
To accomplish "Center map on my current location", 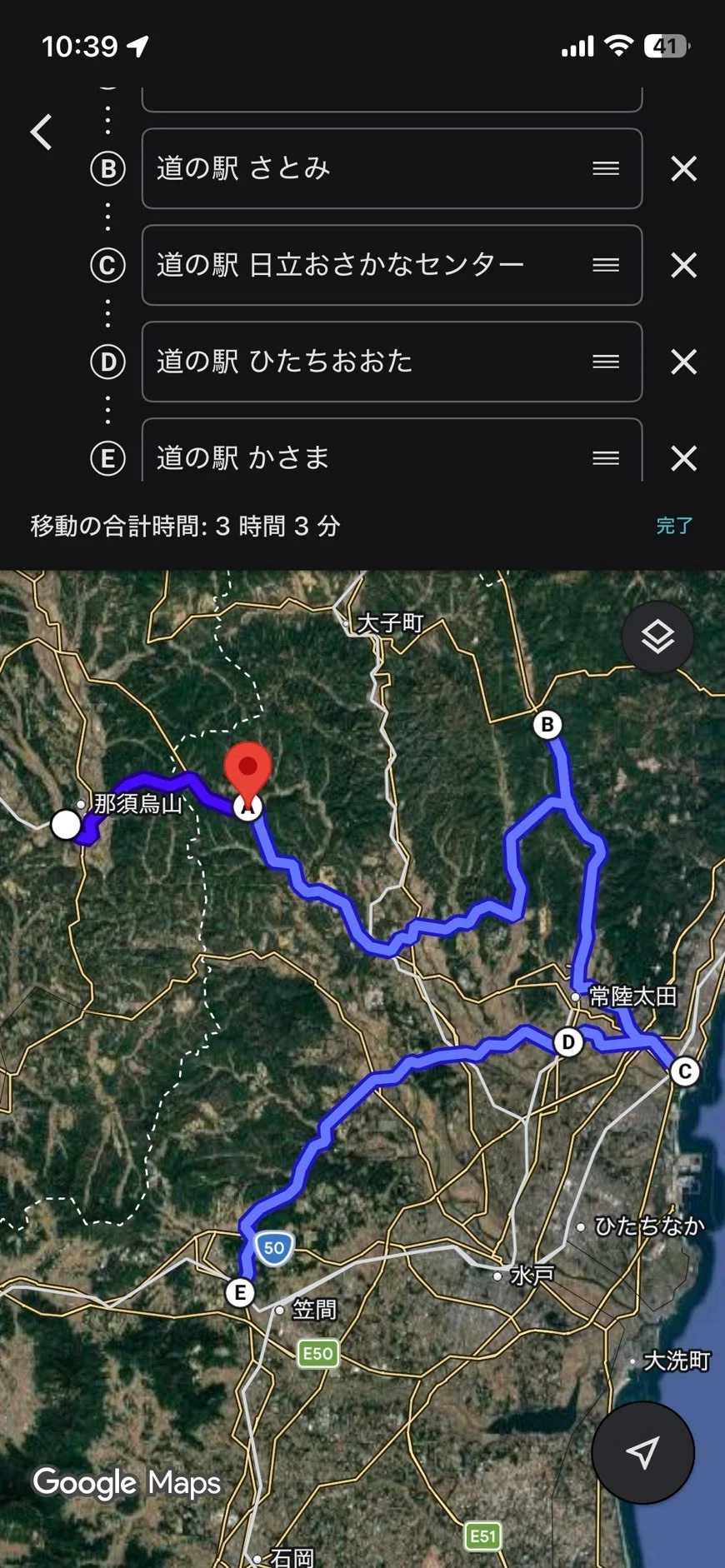I will (642, 1452).
